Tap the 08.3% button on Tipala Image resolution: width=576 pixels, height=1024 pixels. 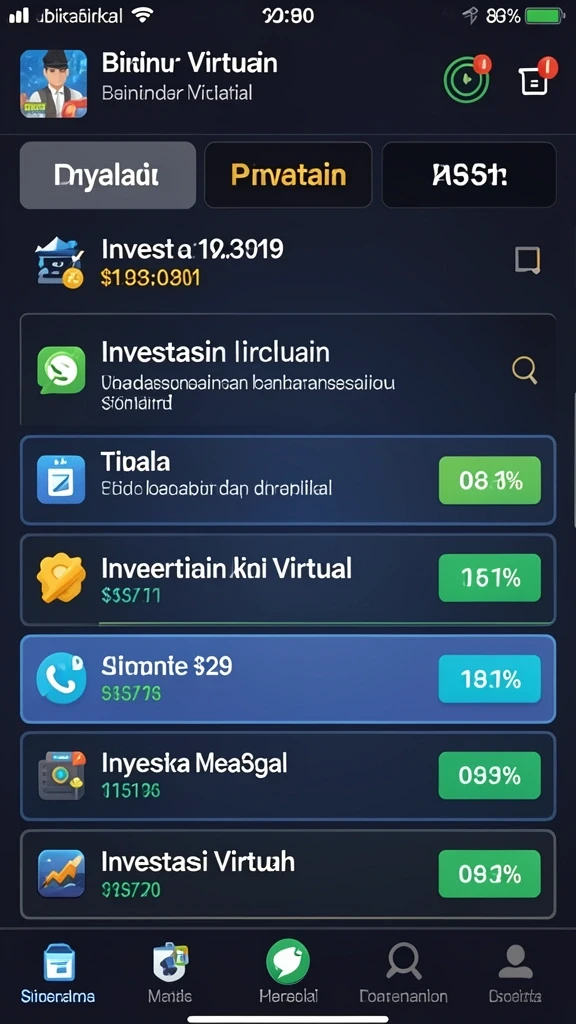click(x=490, y=481)
